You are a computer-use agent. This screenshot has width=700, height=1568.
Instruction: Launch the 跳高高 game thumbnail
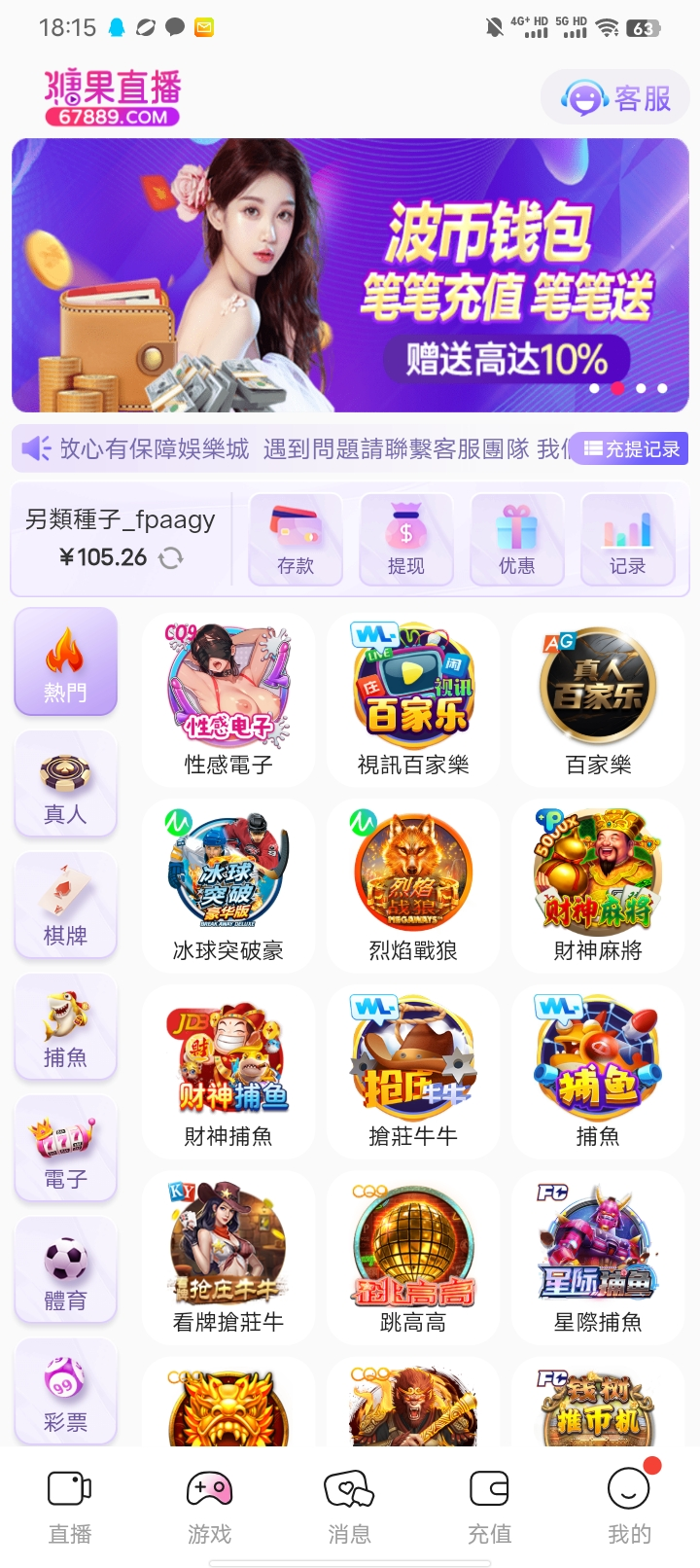[x=412, y=1257]
